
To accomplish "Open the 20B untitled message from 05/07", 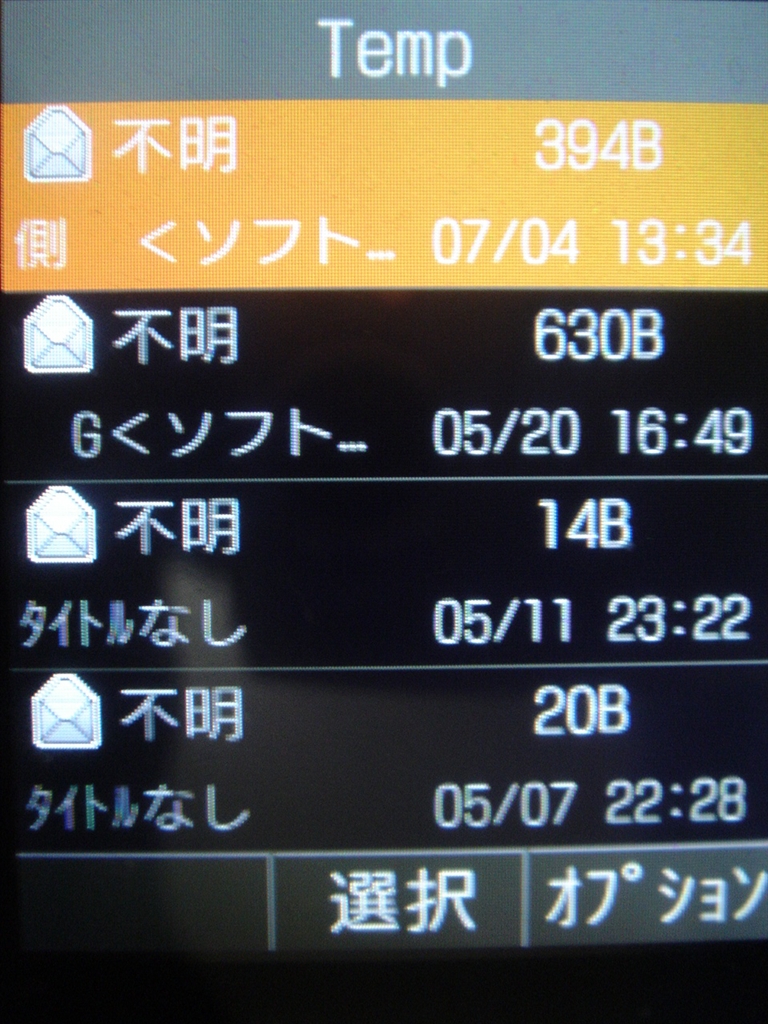I will pos(384,758).
